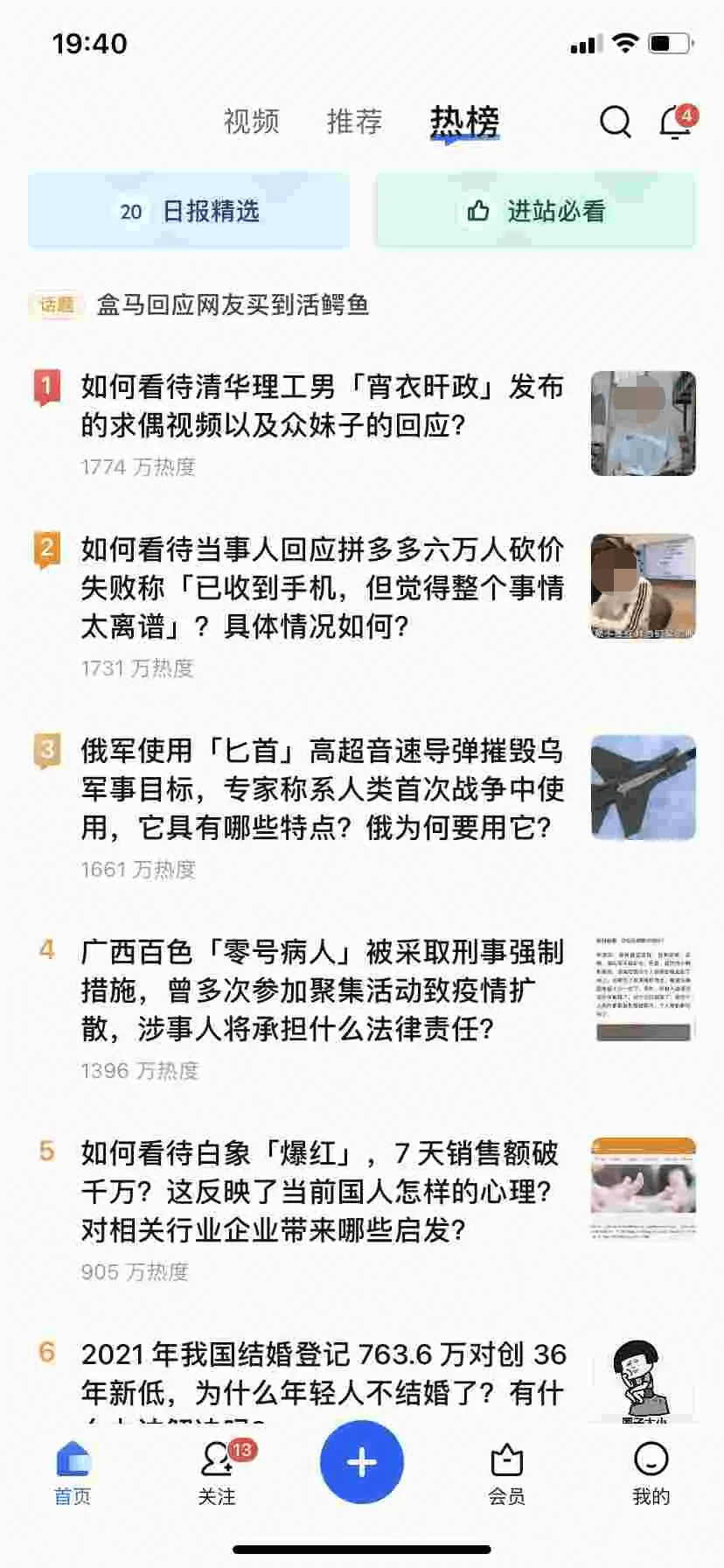Select the 热榜 tab

point(464,121)
